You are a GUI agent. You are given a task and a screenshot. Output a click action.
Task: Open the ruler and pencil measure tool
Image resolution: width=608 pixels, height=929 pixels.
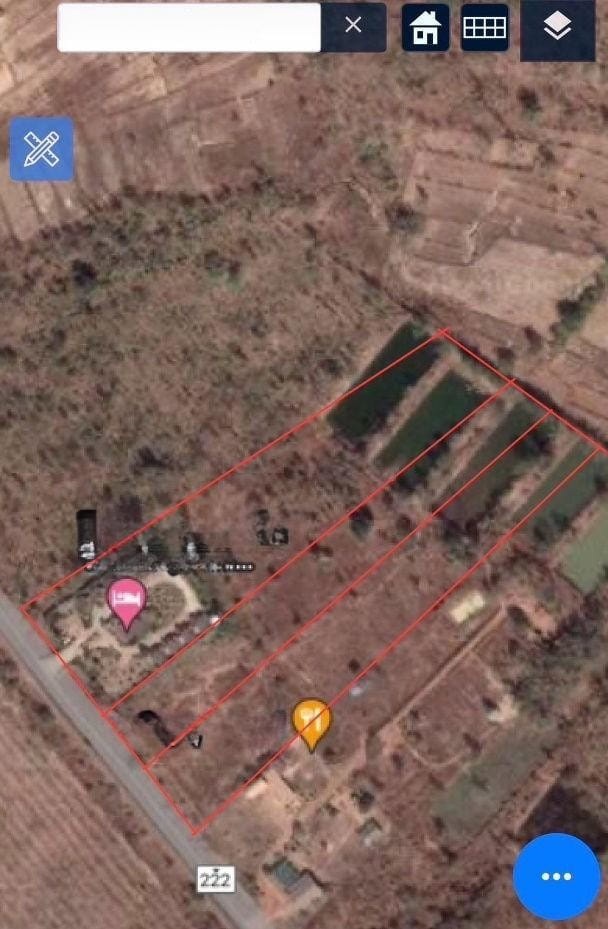click(42, 149)
